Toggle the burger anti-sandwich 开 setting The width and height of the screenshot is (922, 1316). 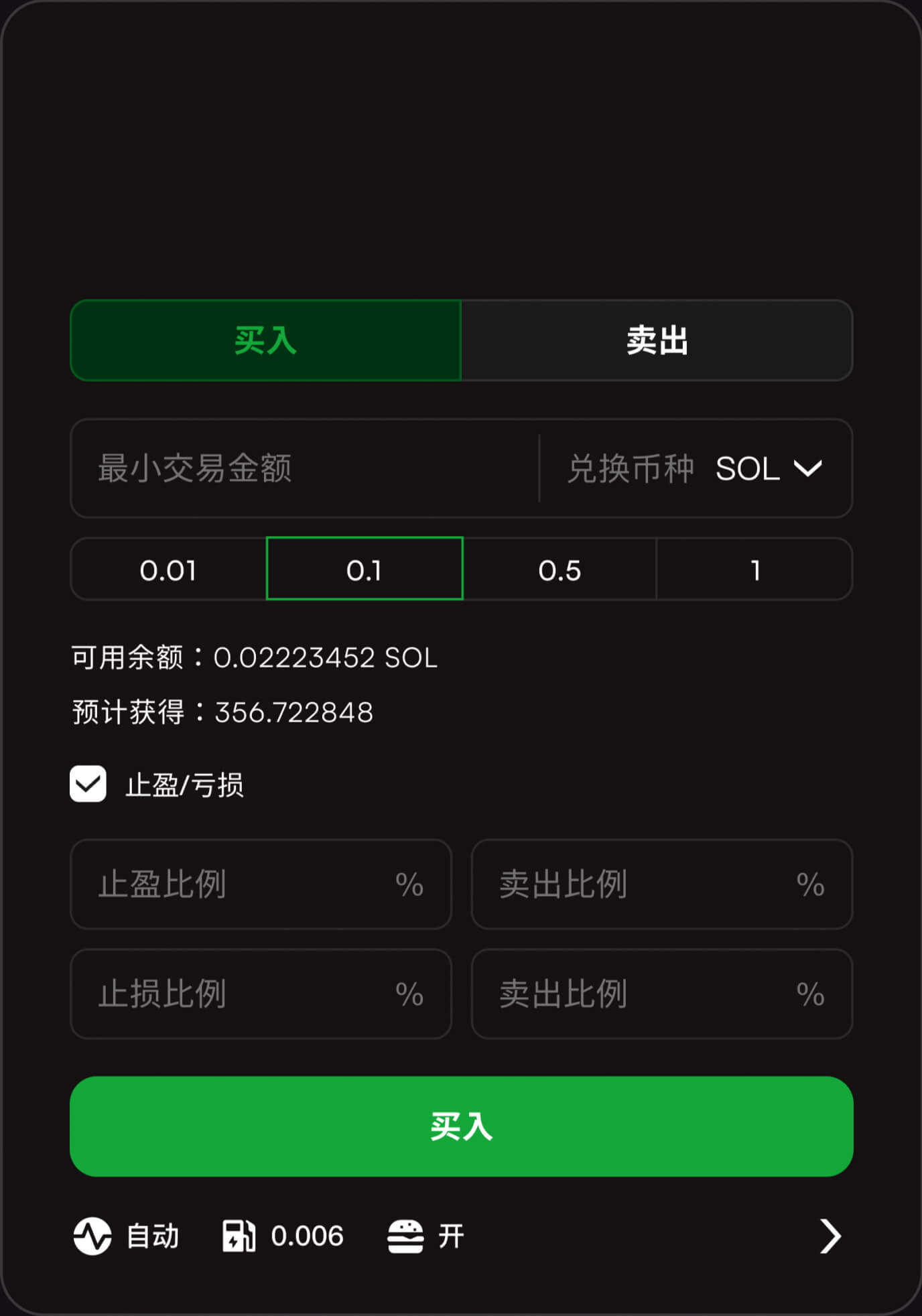pyautogui.click(x=425, y=1236)
